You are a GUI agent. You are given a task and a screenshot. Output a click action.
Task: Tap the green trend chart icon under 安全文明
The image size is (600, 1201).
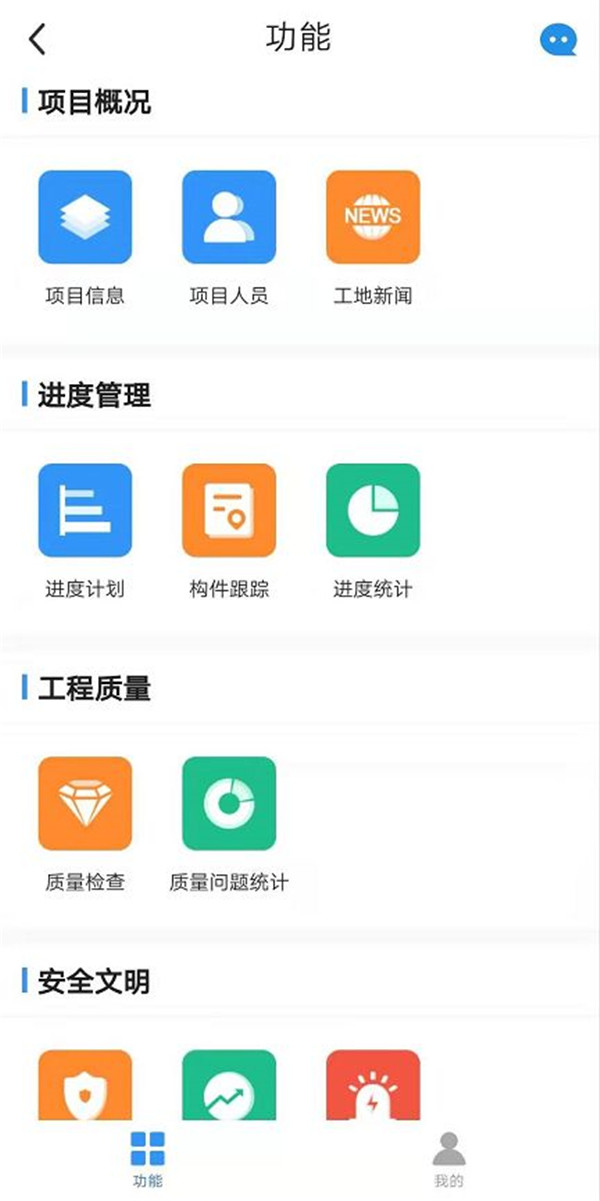tap(229, 1087)
